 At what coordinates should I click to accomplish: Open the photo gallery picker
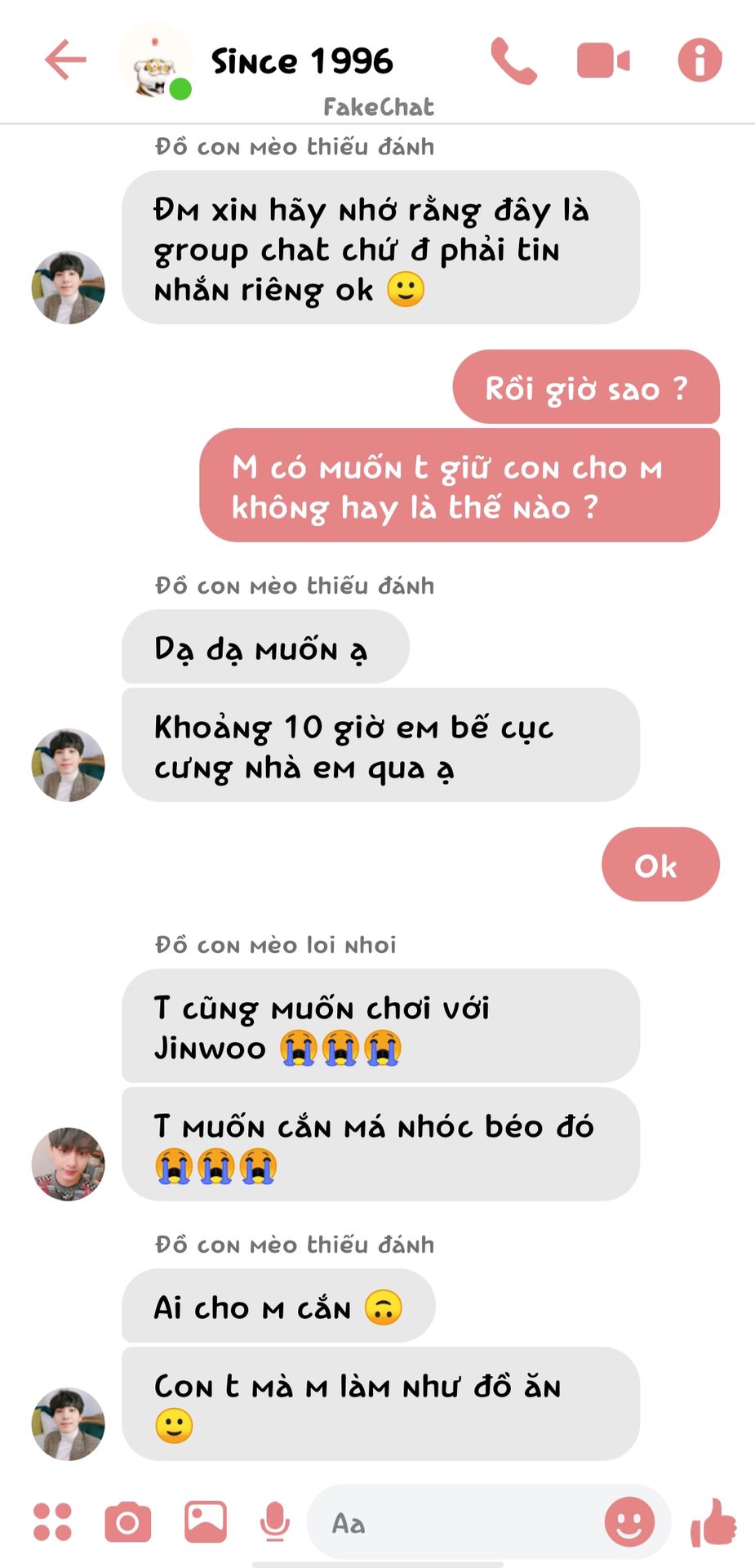pos(205,1522)
